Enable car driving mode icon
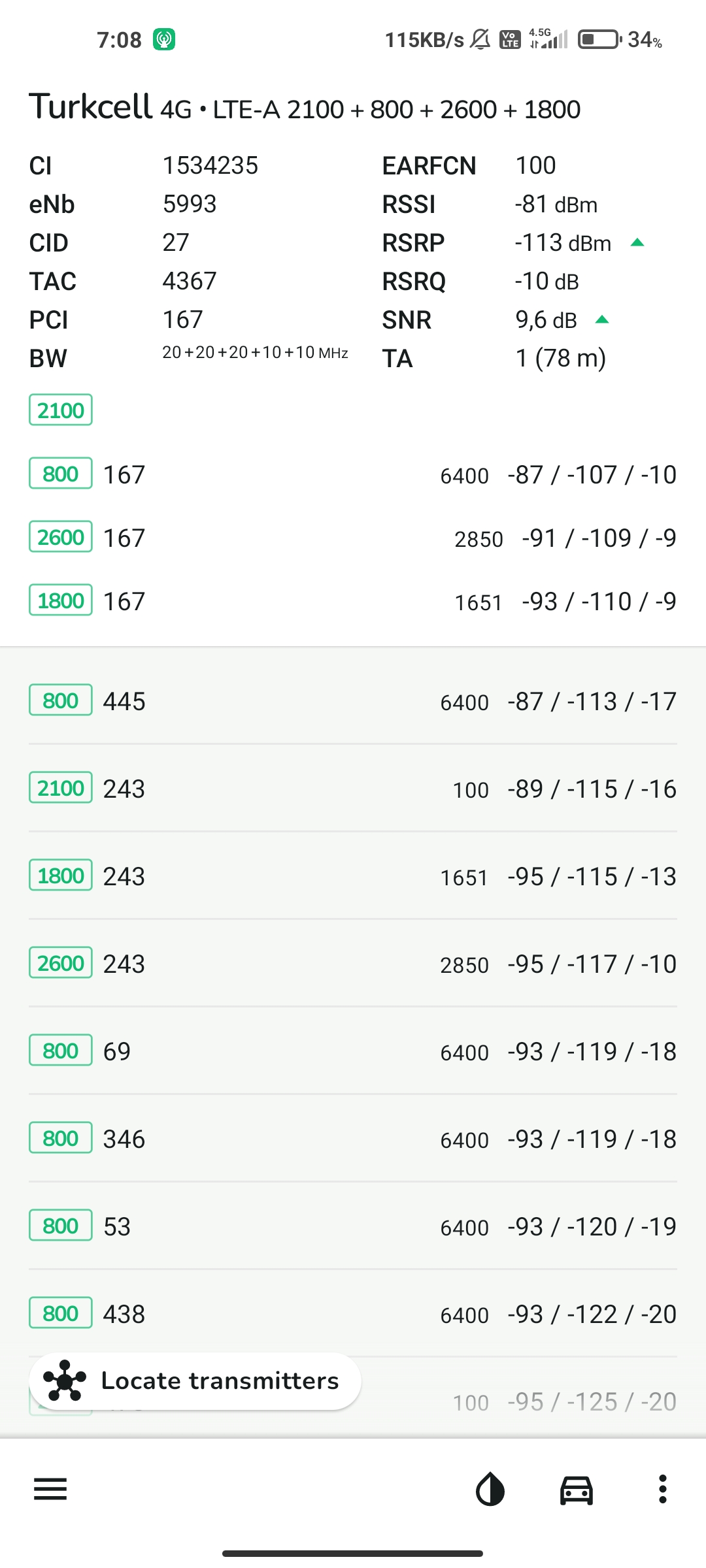The image size is (706, 1568). pos(577,1490)
